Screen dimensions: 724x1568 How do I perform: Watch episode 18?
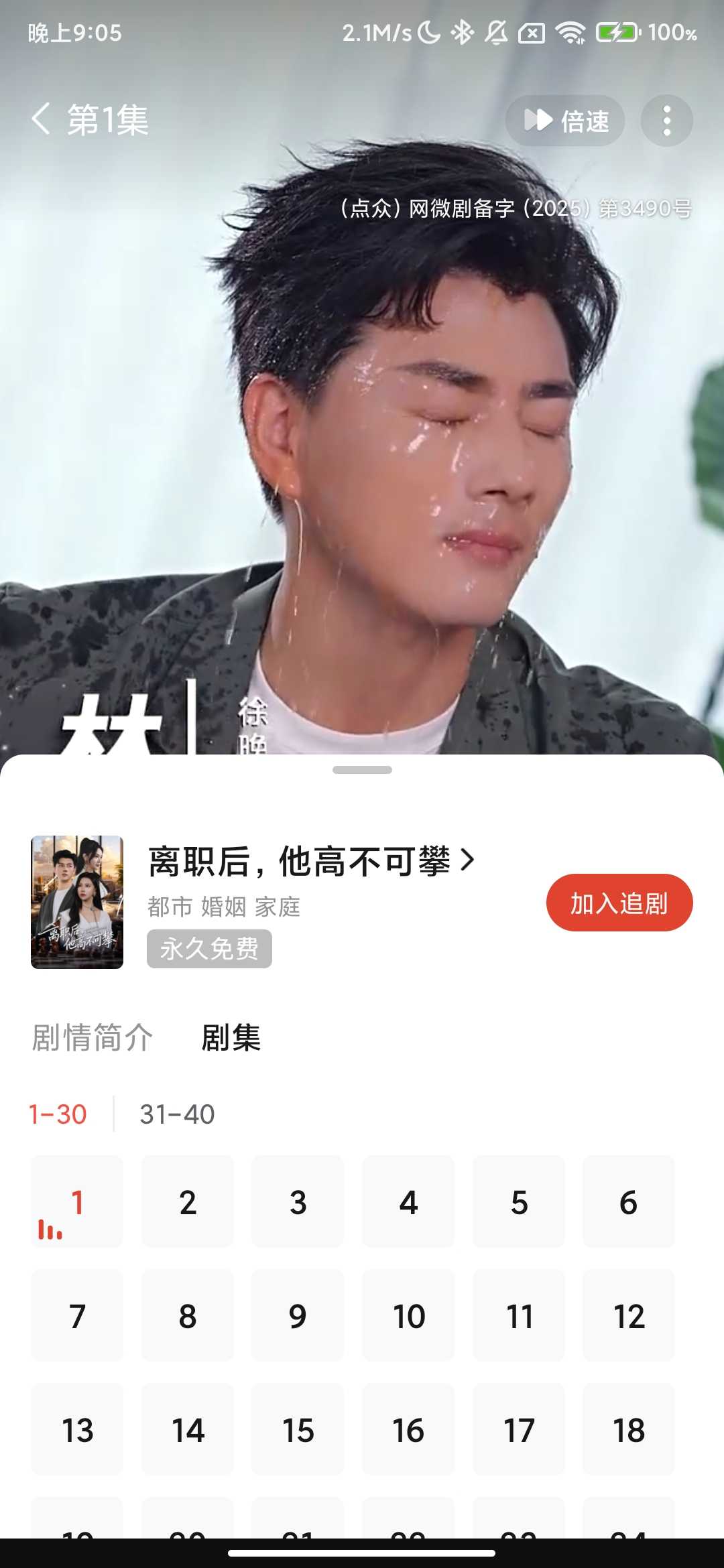click(x=629, y=1430)
